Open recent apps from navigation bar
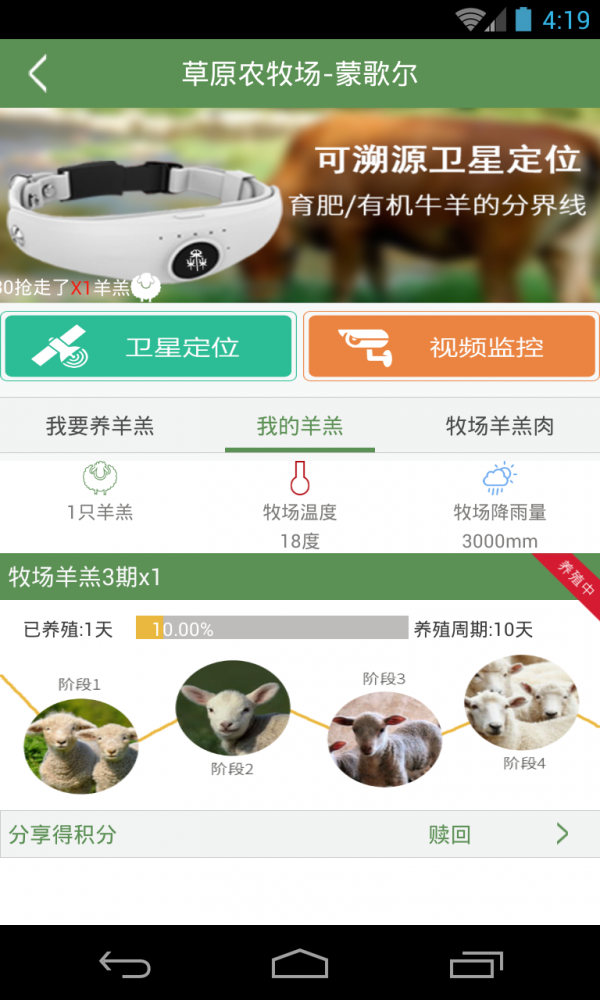The width and height of the screenshot is (600, 1000). [476, 964]
